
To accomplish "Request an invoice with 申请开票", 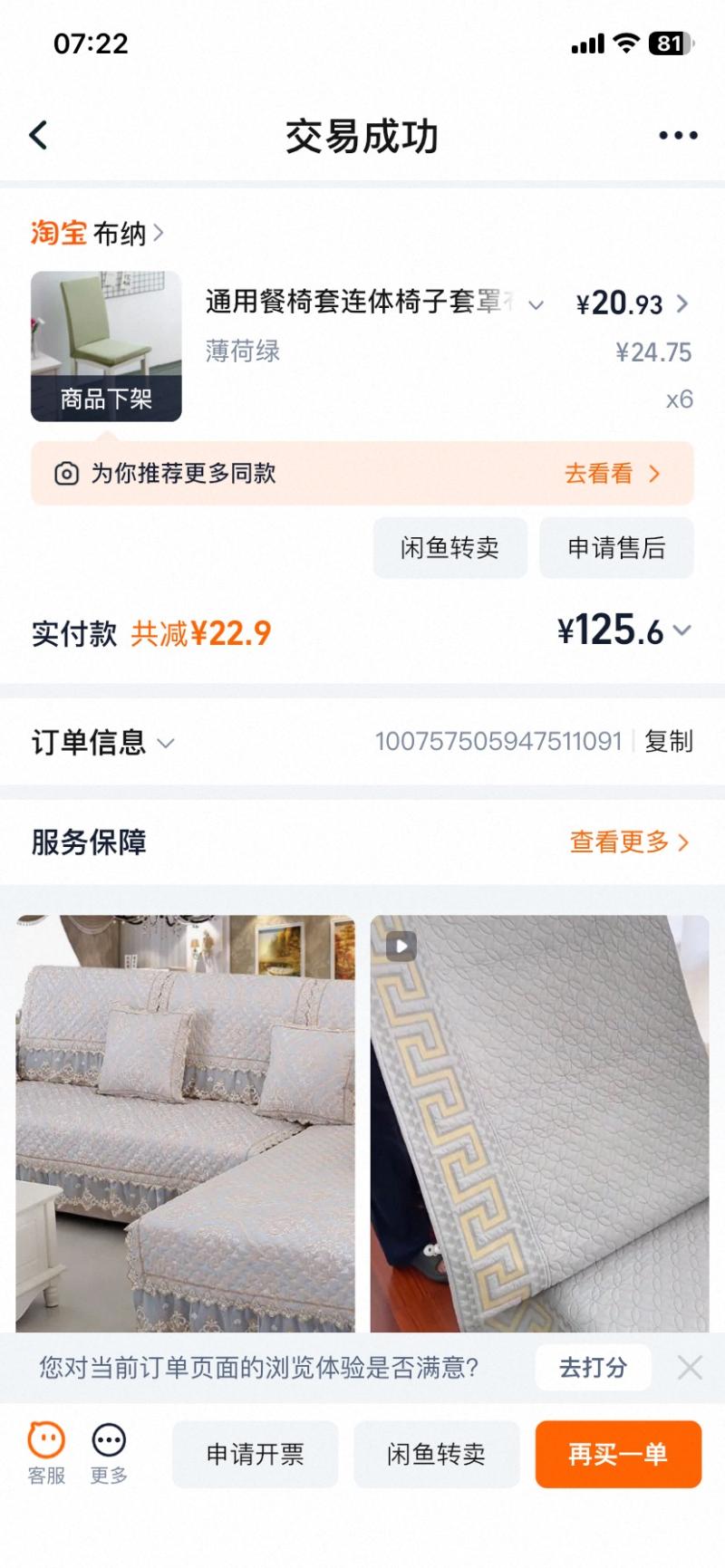I will [x=255, y=1454].
